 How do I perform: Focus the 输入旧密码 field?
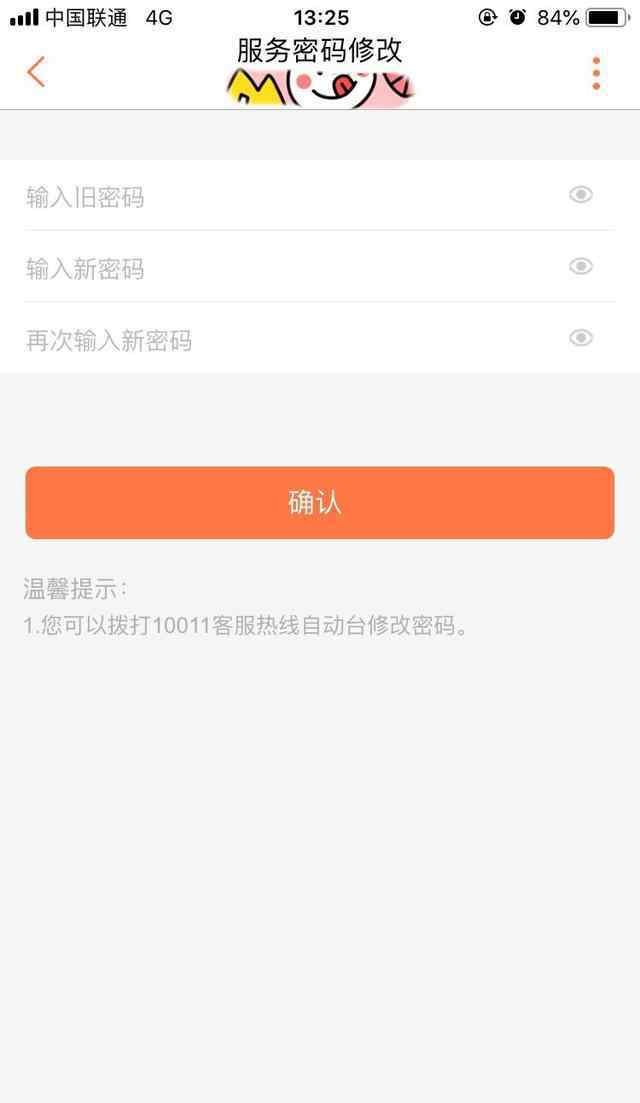coord(320,196)
